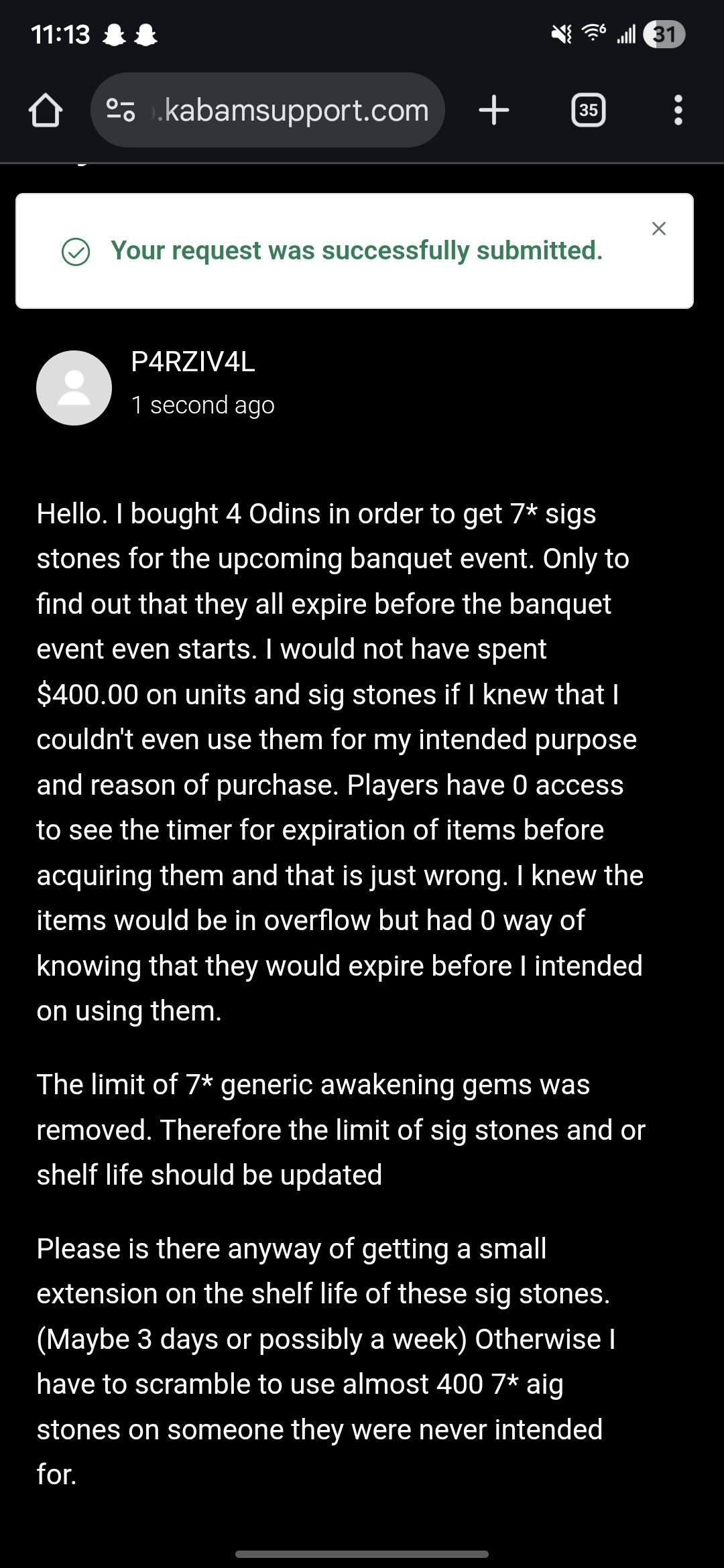Open the browser overflow menu
The image size is (724, 1568).
(x=678, y=110)
